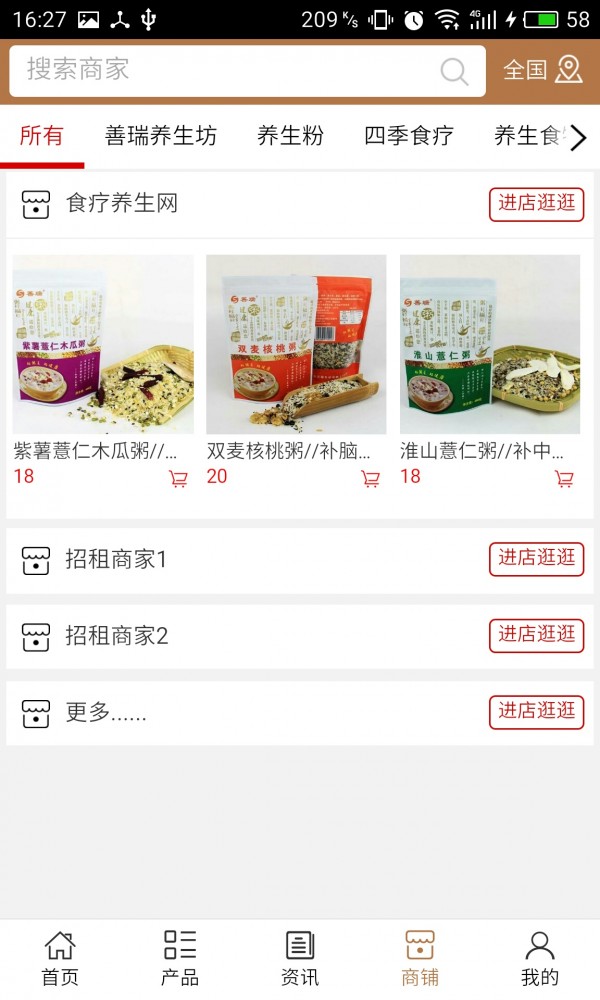Open the 双麦核桃粥 product

coord(296,345)
